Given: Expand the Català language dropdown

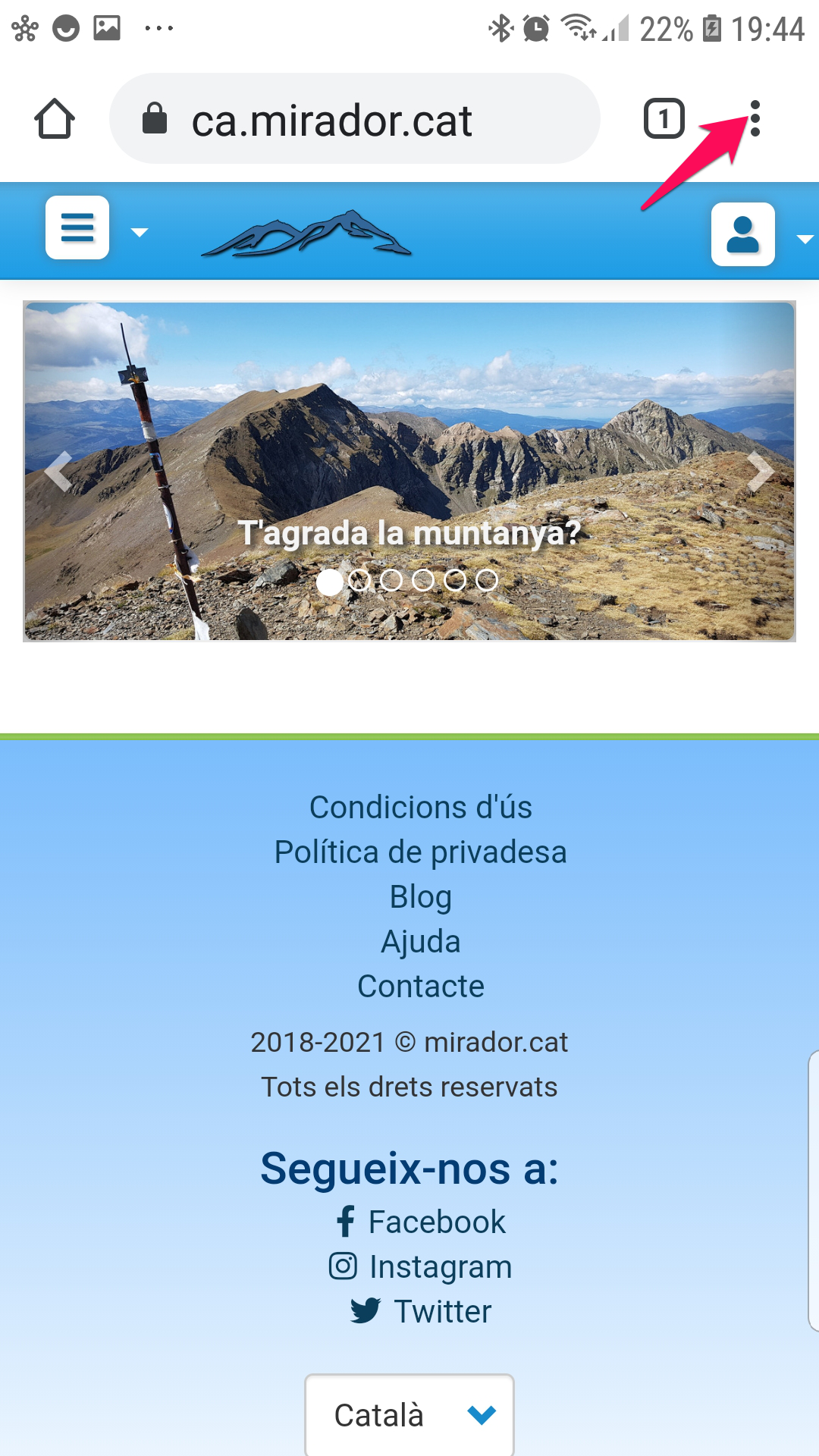Looking at the screenshot, I should [x=409, y=1414].
